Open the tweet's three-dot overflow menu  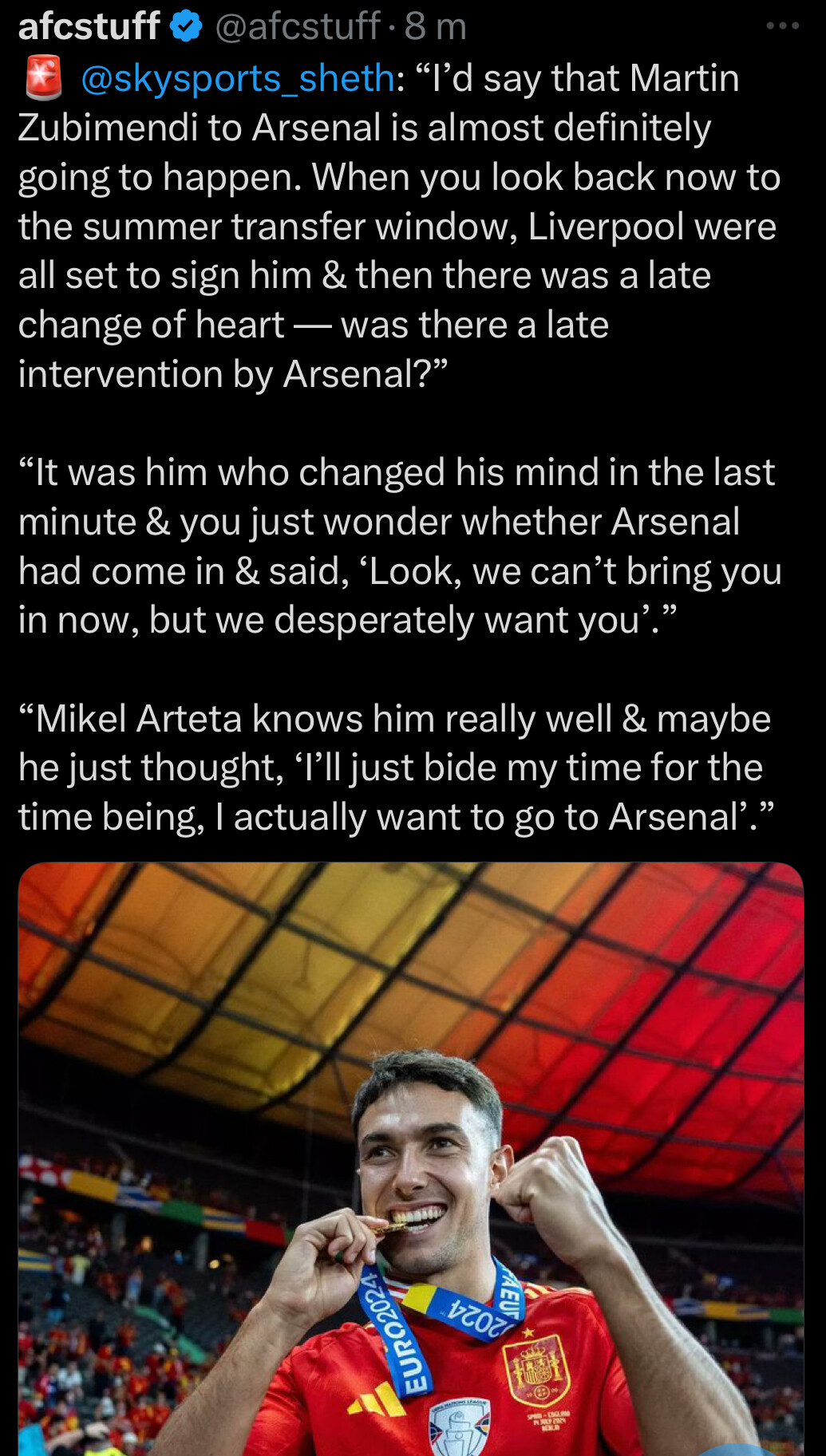tap(782, 26)
